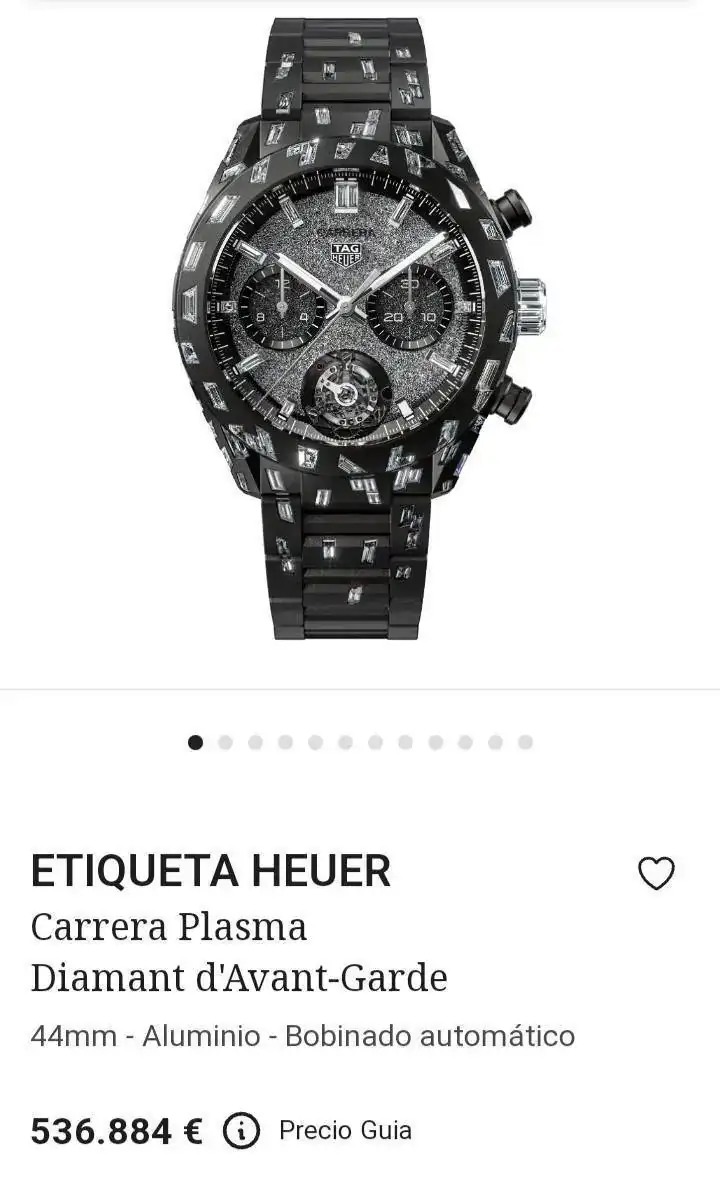Viewport: 720px width, 1191px height.
Task: Open the price info icon next to 536.884 €
Action: point(241,1132)
